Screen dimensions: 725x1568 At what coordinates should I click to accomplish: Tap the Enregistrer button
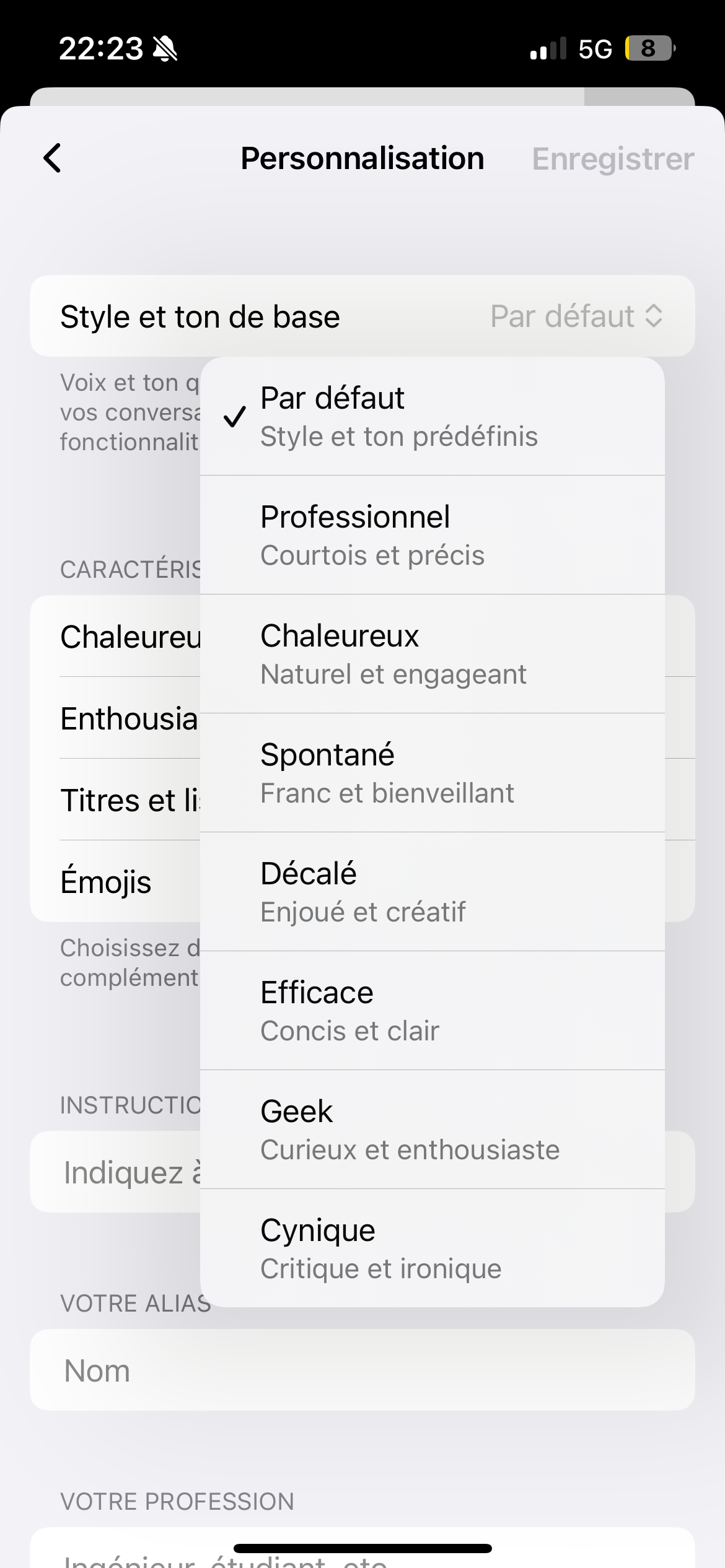click(x=612, y=159)
